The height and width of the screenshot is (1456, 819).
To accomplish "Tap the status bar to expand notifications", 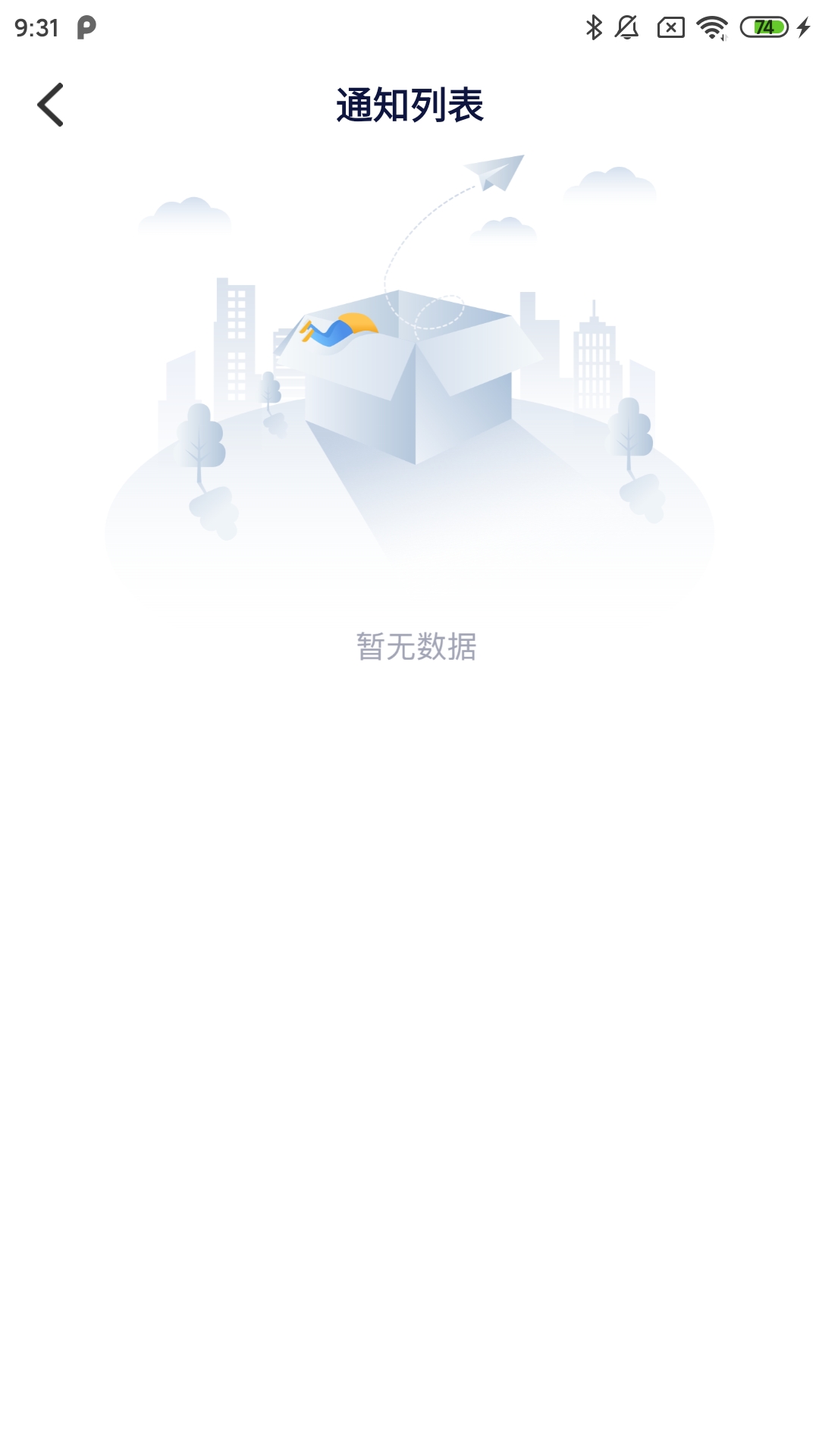I will 409,26.
